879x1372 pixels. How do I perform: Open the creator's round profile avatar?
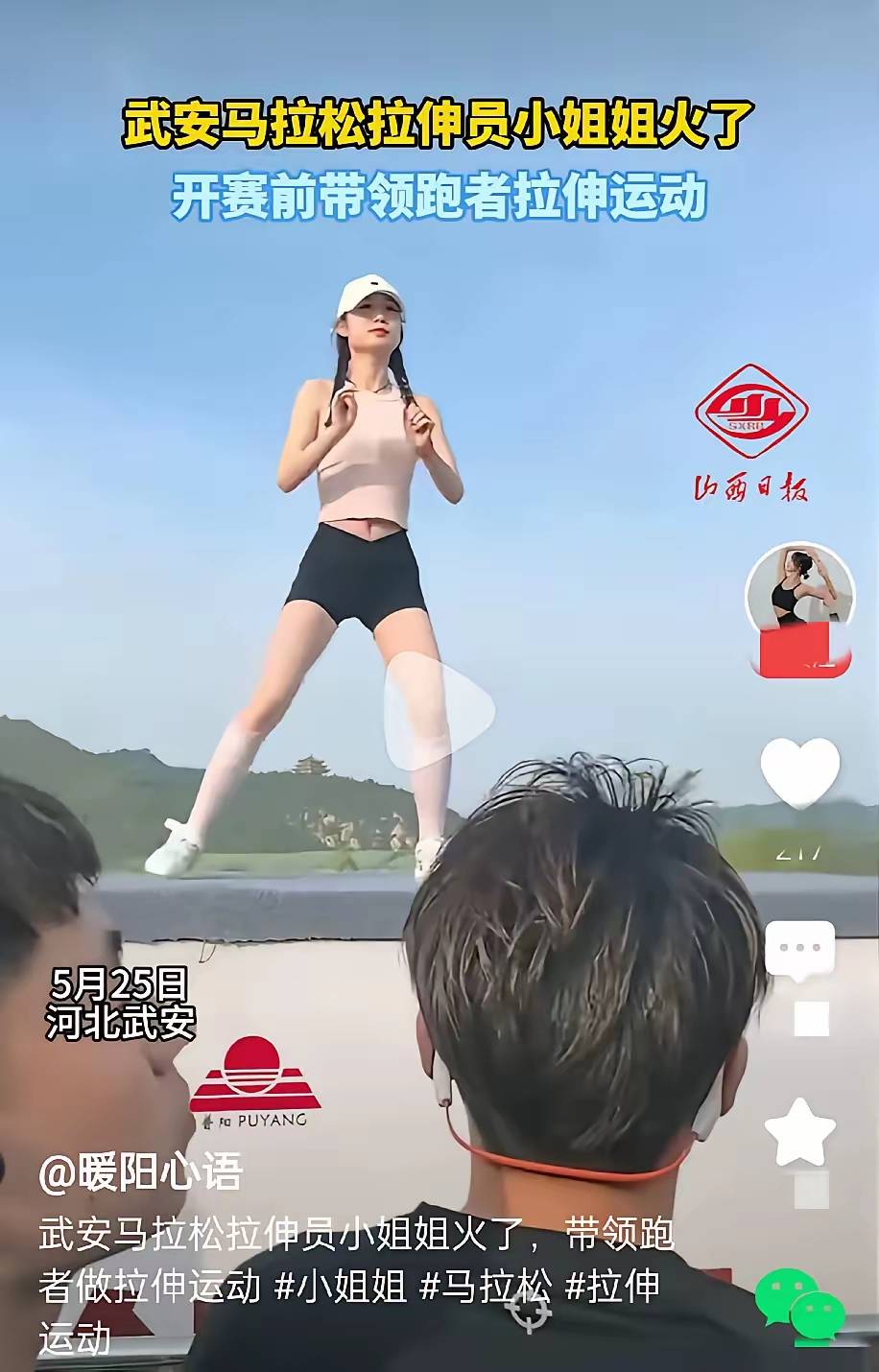(x=799, y=587)
